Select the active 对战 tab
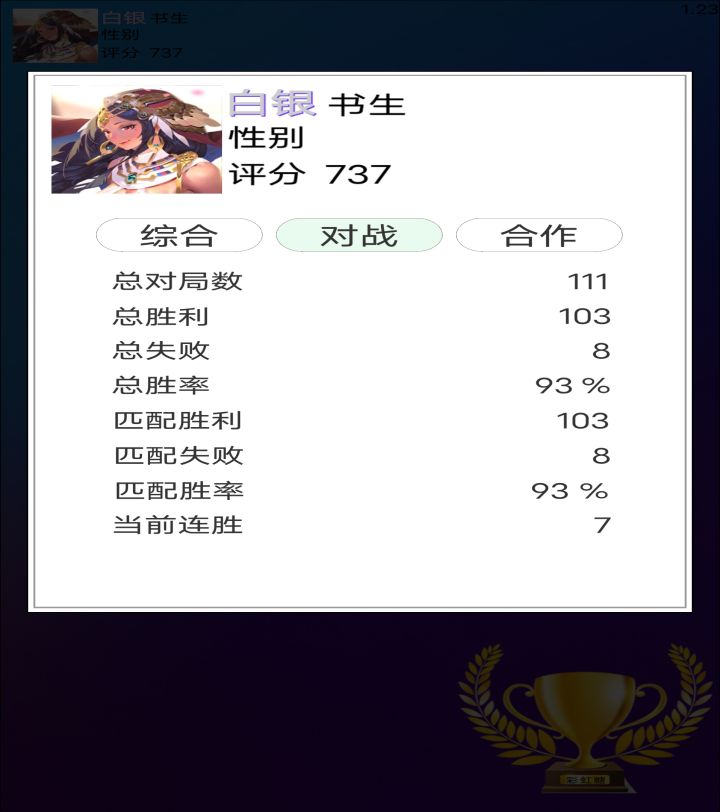Viewport: 720px width, 812px height. click(x=360, y=235)
